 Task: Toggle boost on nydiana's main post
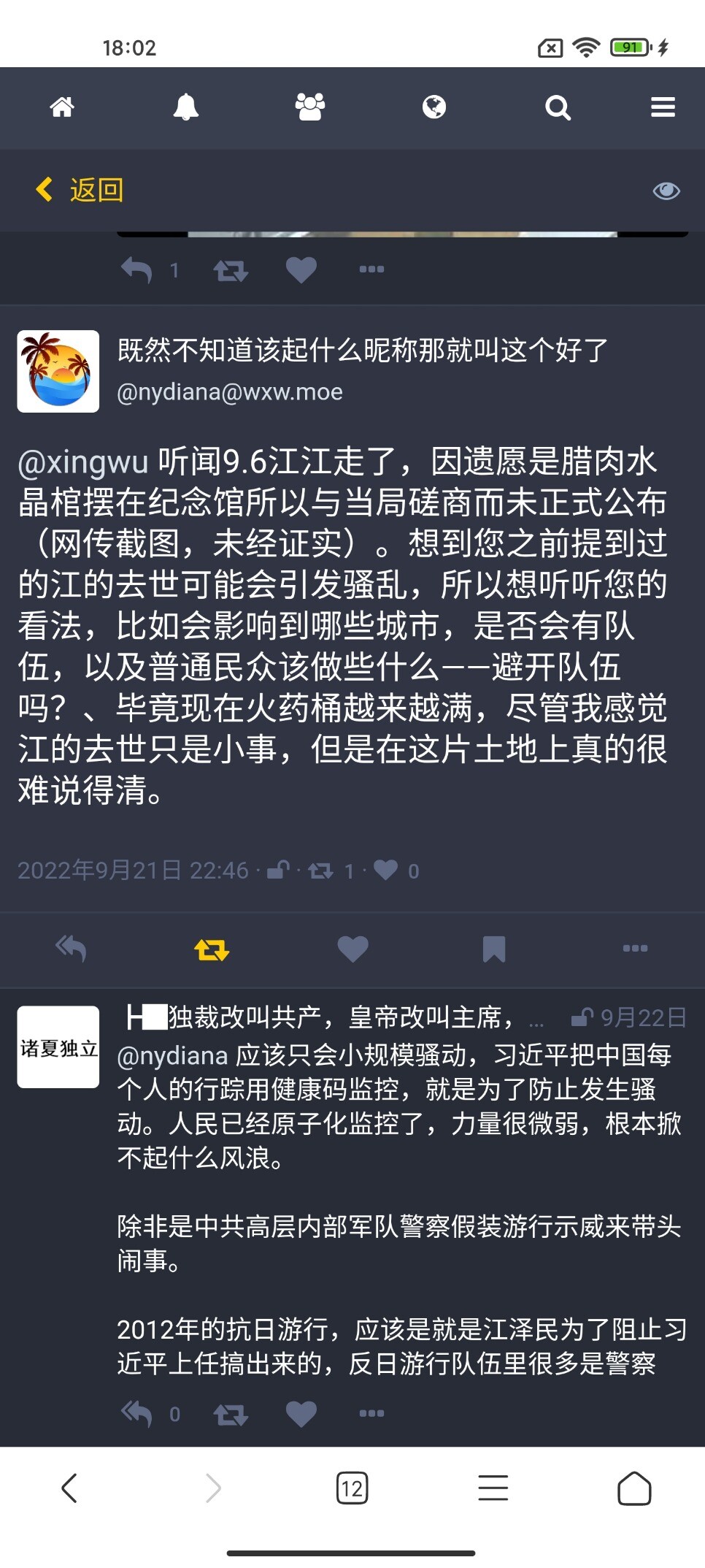[x=212, y=949]
